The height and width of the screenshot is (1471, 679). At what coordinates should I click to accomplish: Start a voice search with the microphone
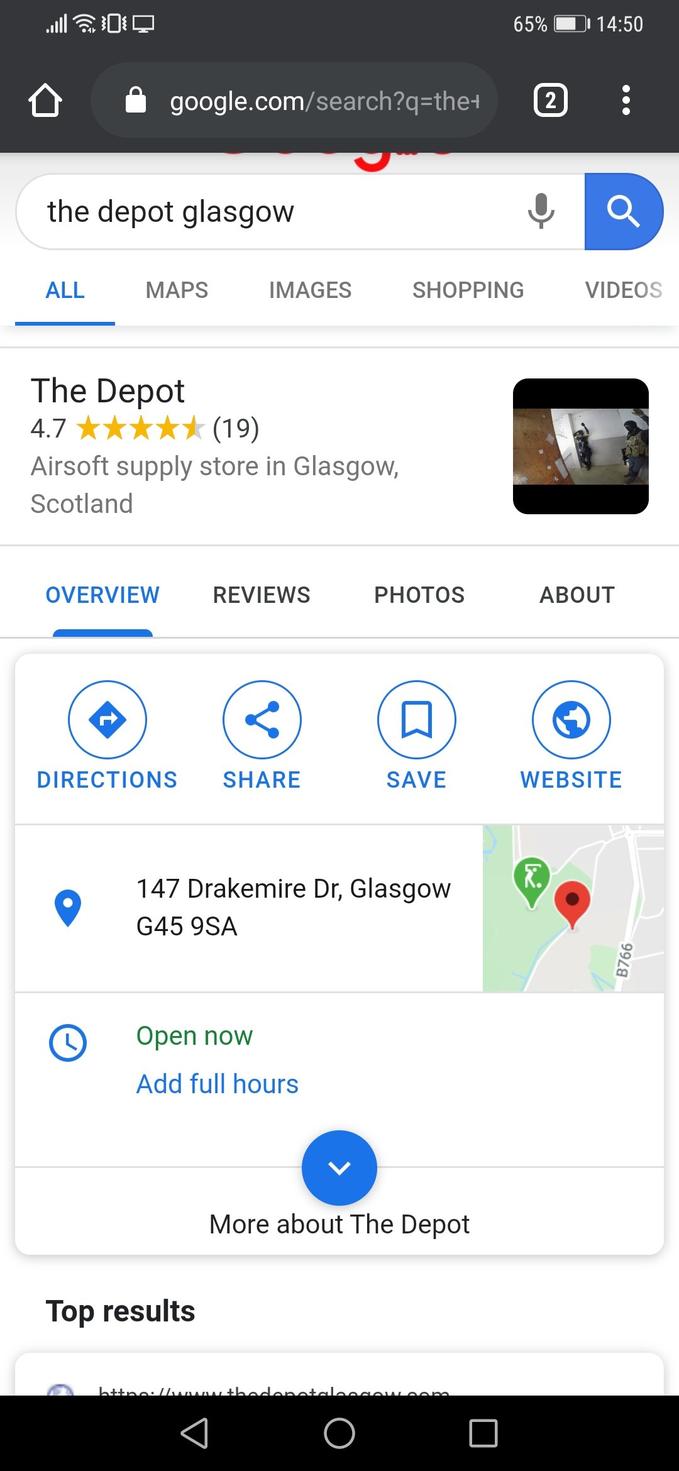pyautogui.click(x=541, y=211)
